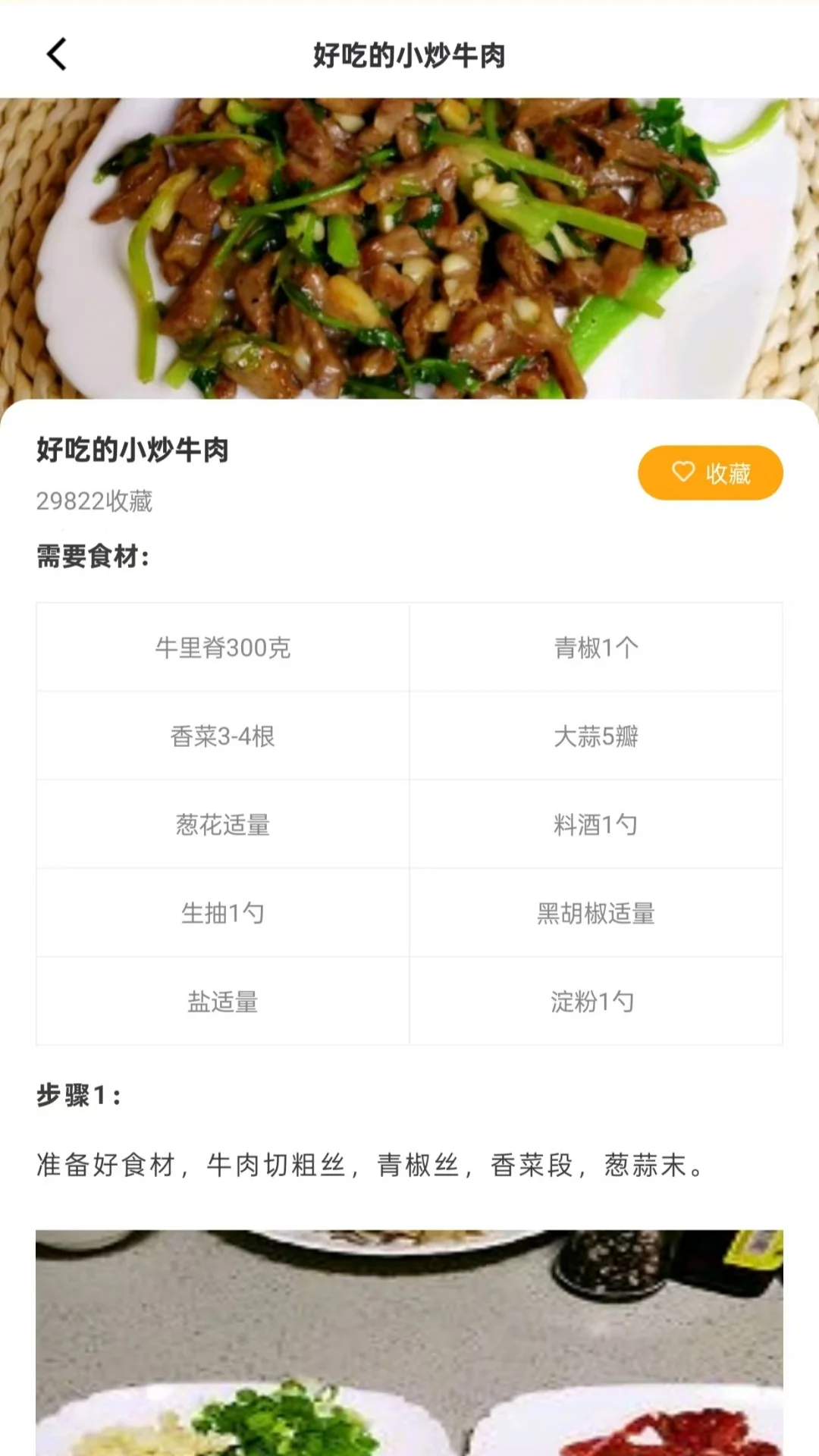819x1456 pixels.
Task: Select the 牛里脊300克 ingredient cell
Action: click(222, 647)
